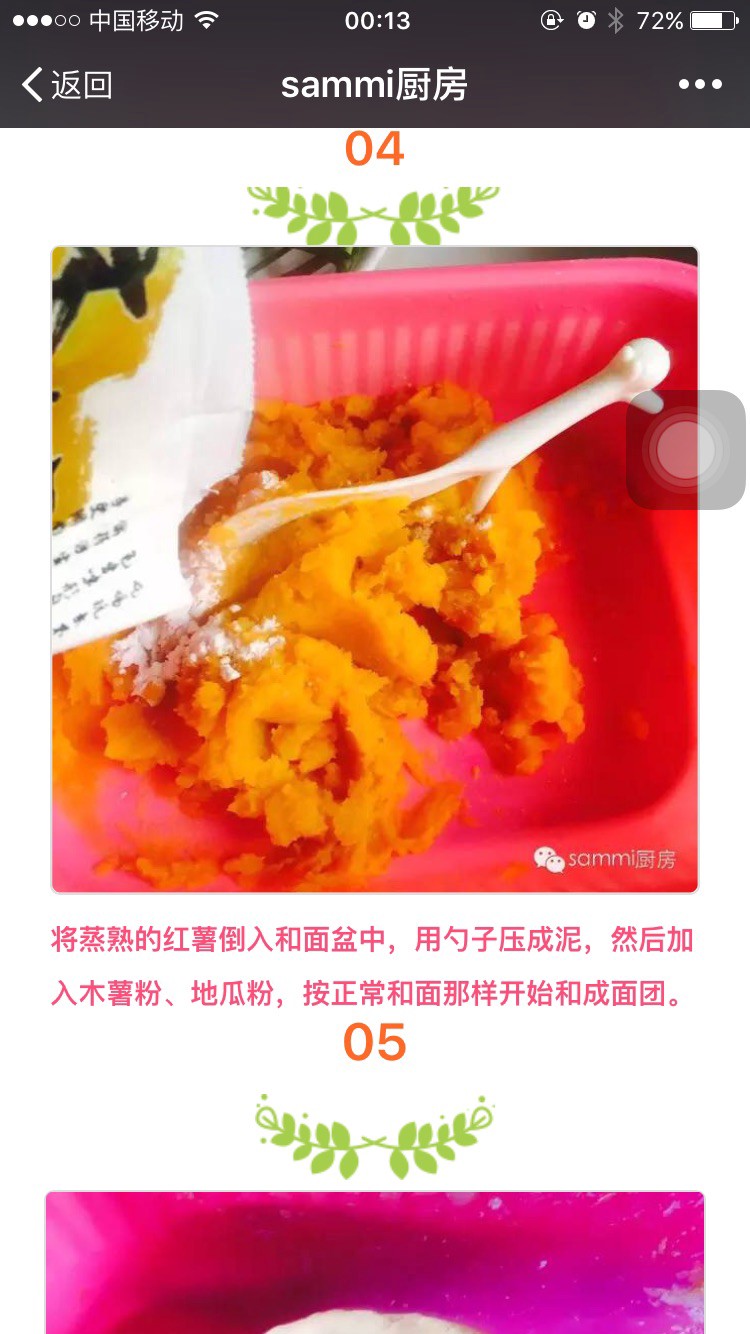View the step 05 dough image
Image resolution: width=750 pixels, height=1334 pixels.
pyautogui.click(x=375, y=1262)
